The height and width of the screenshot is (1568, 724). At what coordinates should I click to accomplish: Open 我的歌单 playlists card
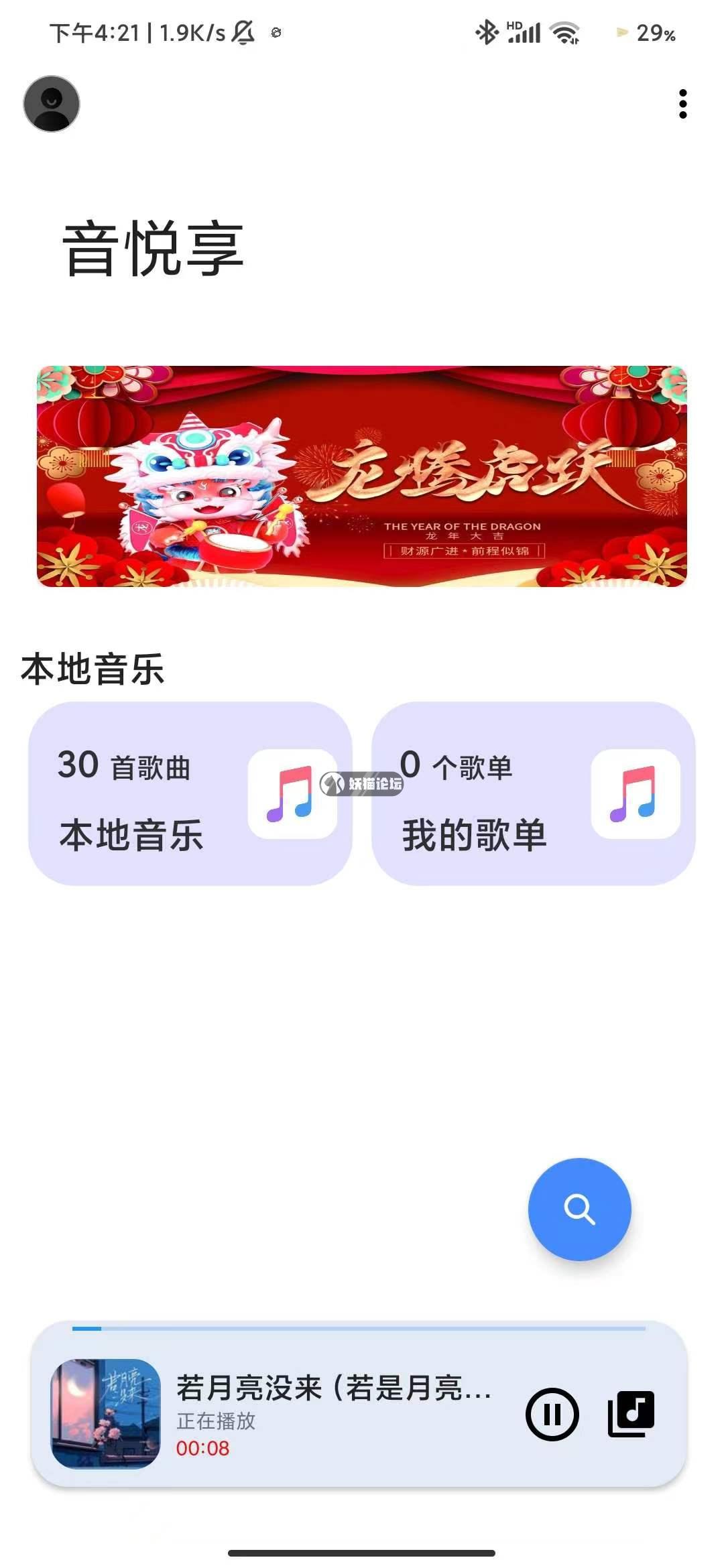point(533,793)
